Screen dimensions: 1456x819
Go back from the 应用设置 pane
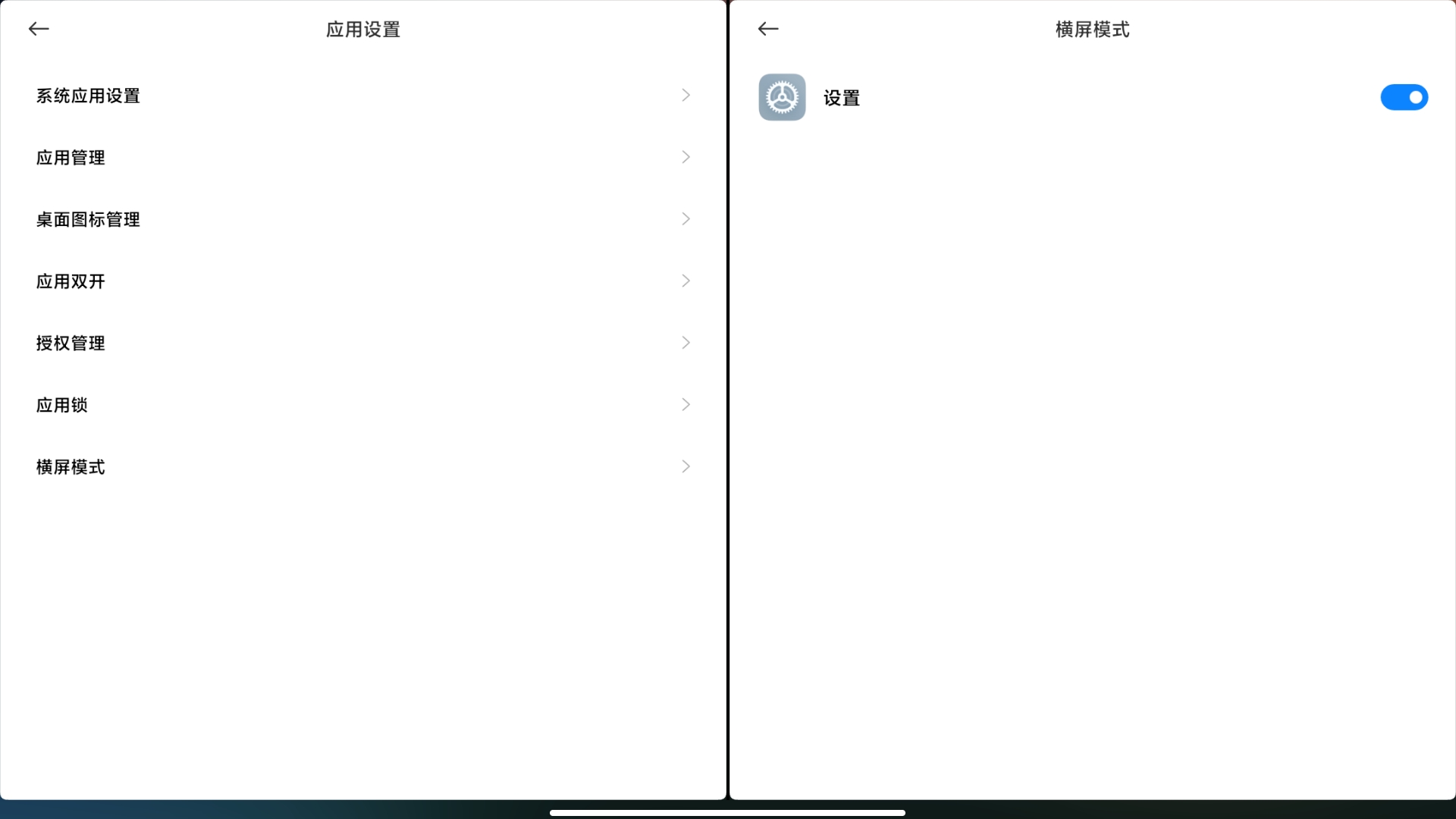click(39, 29)
